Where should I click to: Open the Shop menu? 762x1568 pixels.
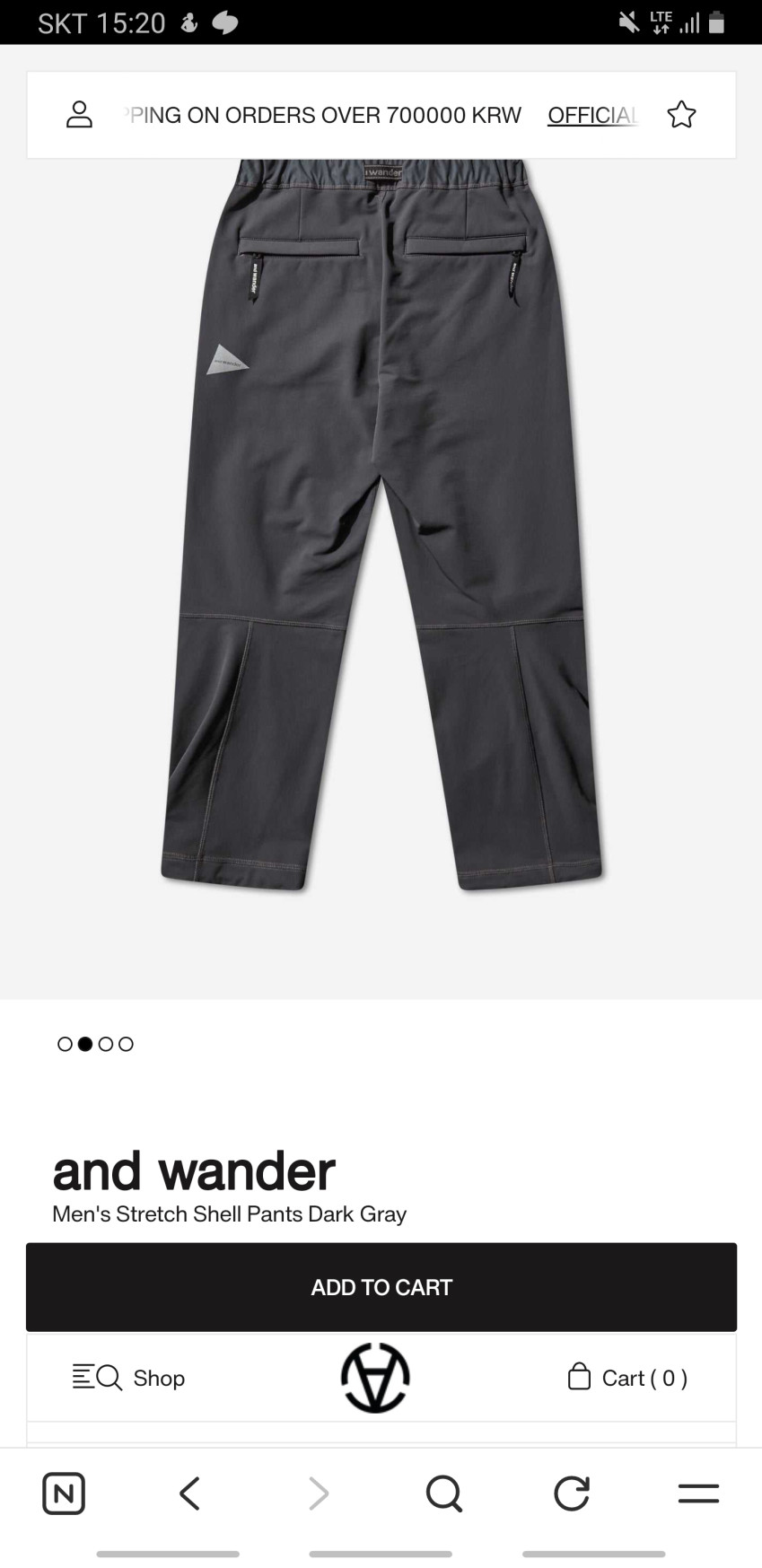129,1378
